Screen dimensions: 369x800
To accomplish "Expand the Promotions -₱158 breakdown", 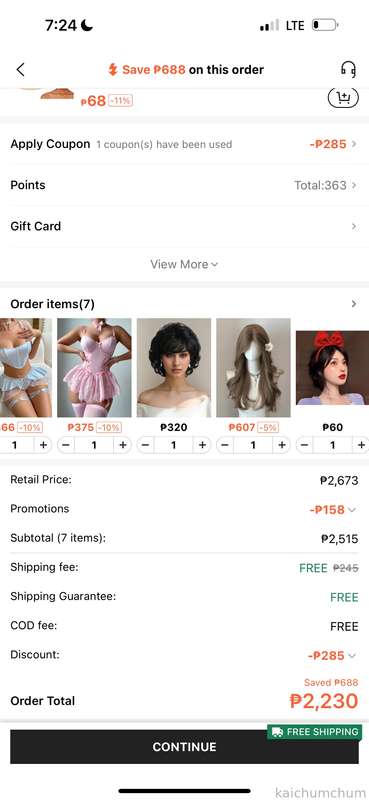I will coord(334,510).
